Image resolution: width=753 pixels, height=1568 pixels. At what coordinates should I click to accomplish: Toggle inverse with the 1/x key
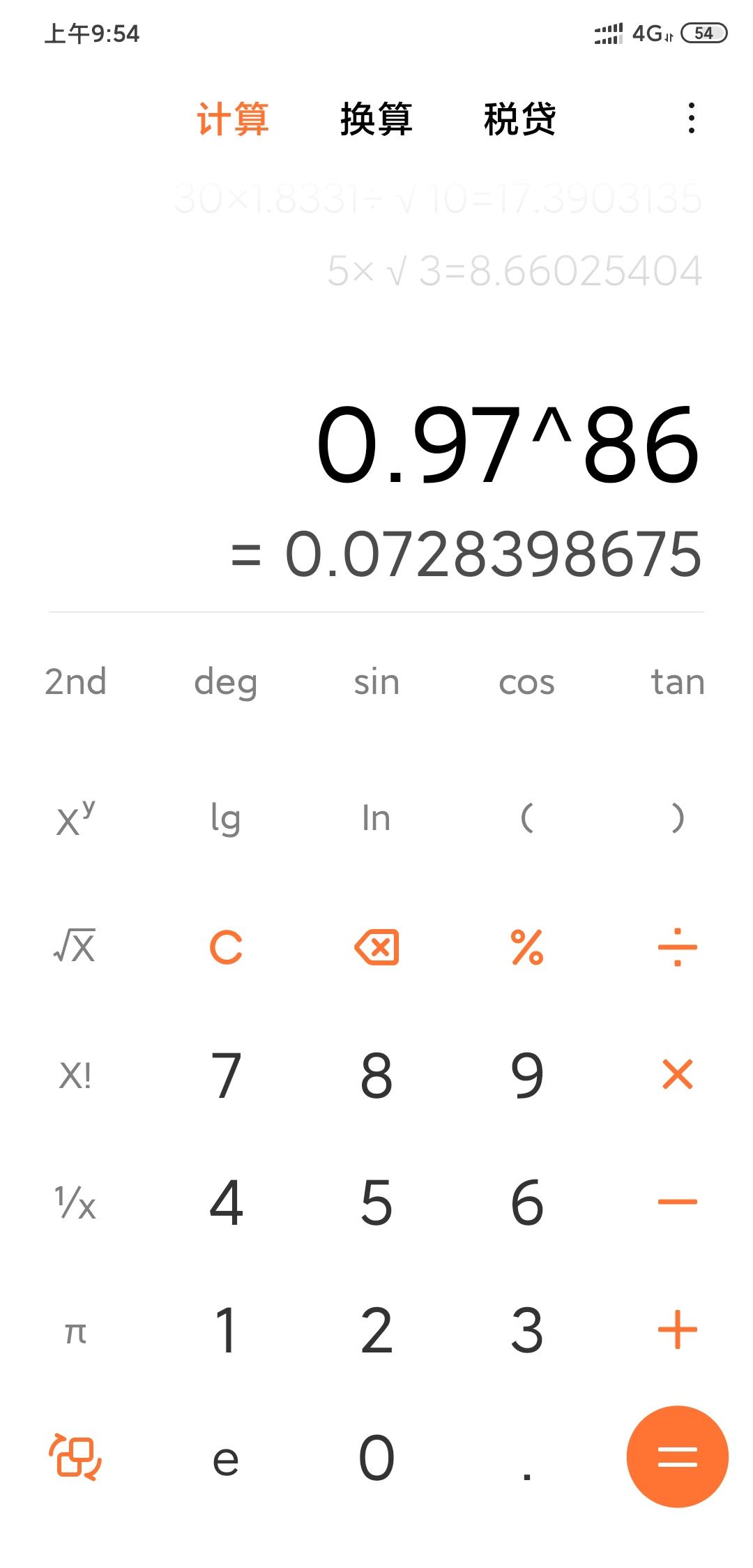click(75, 1200)
